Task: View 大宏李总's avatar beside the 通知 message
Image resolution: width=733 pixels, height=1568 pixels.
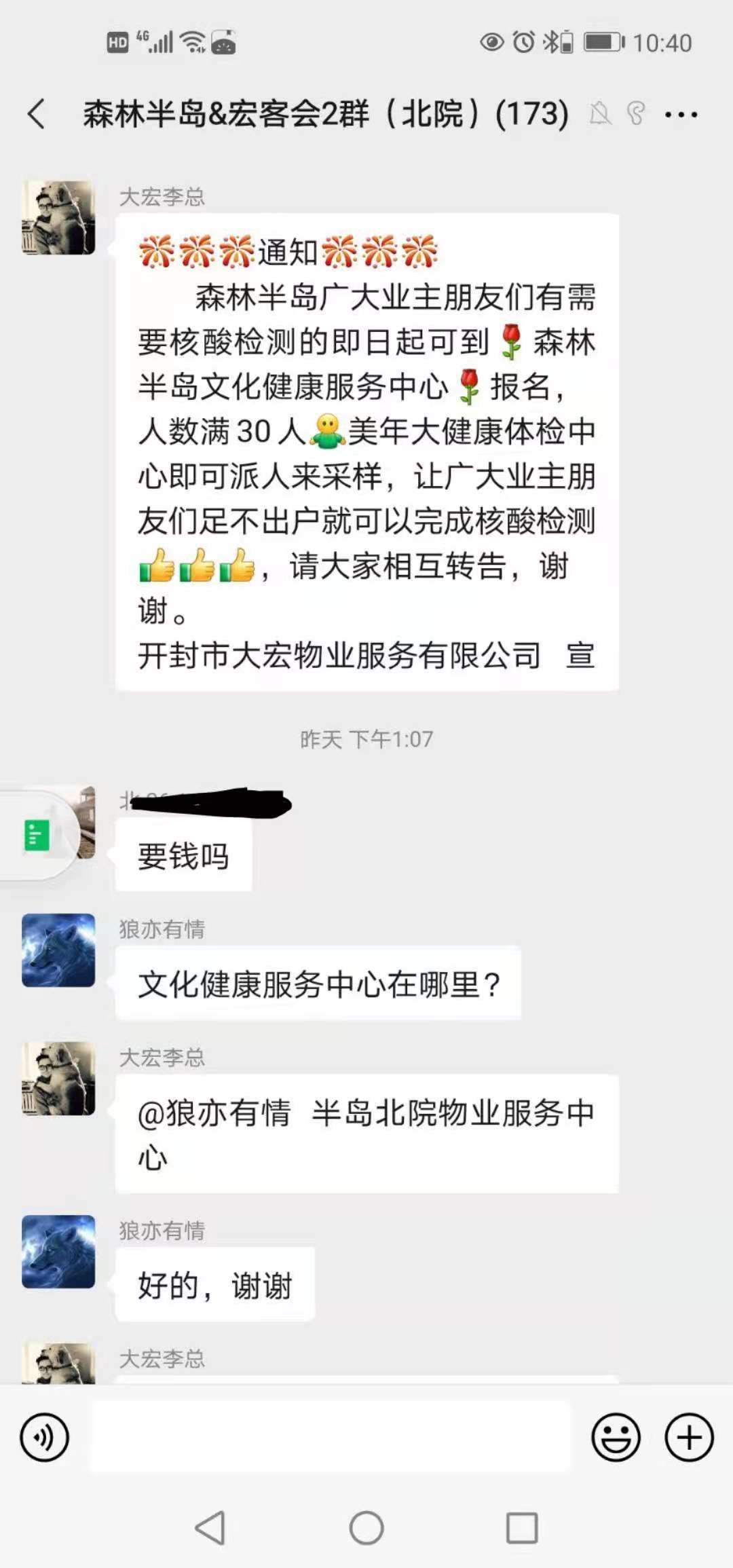Action: (58, 218)
